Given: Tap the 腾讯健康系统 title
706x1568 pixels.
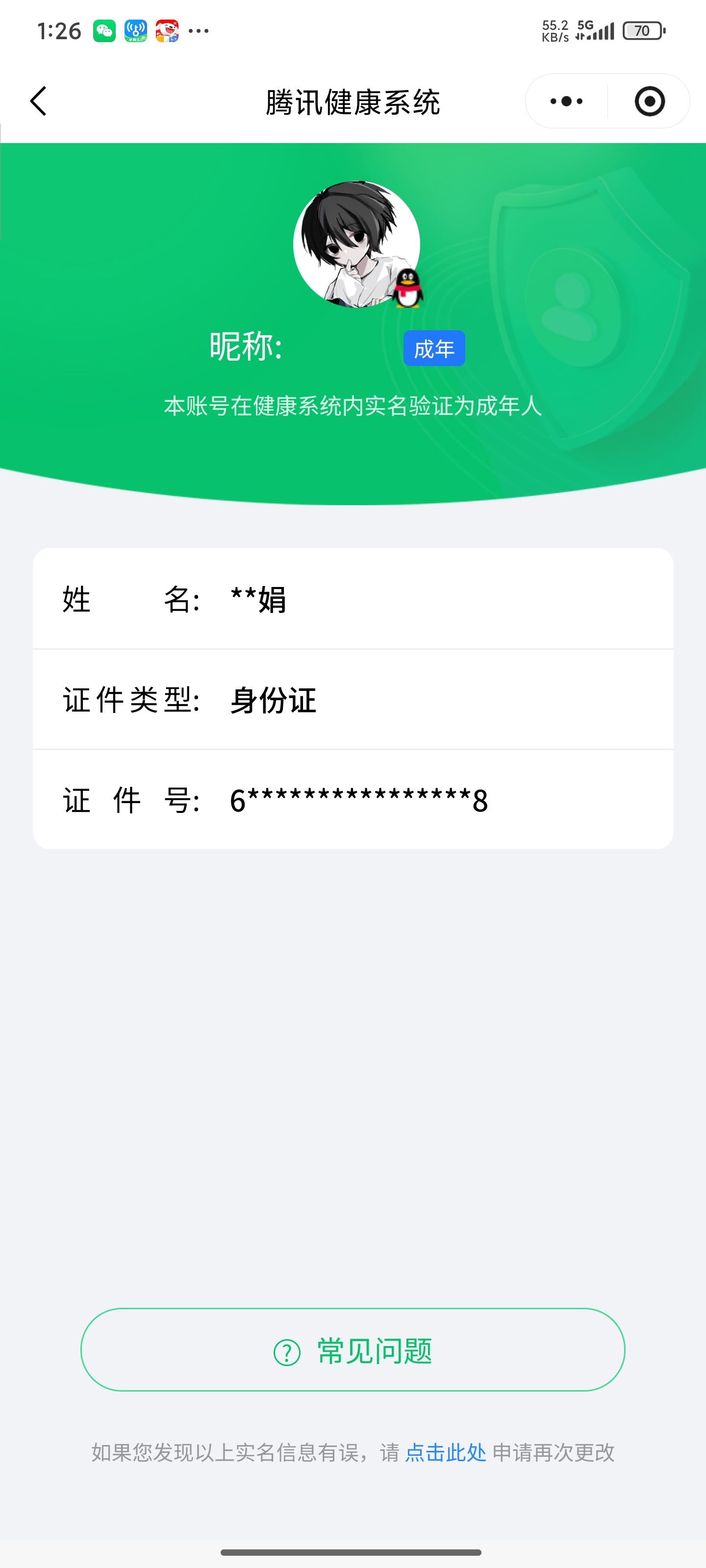Looking at the screenshot, I should (x=353, y=101).
